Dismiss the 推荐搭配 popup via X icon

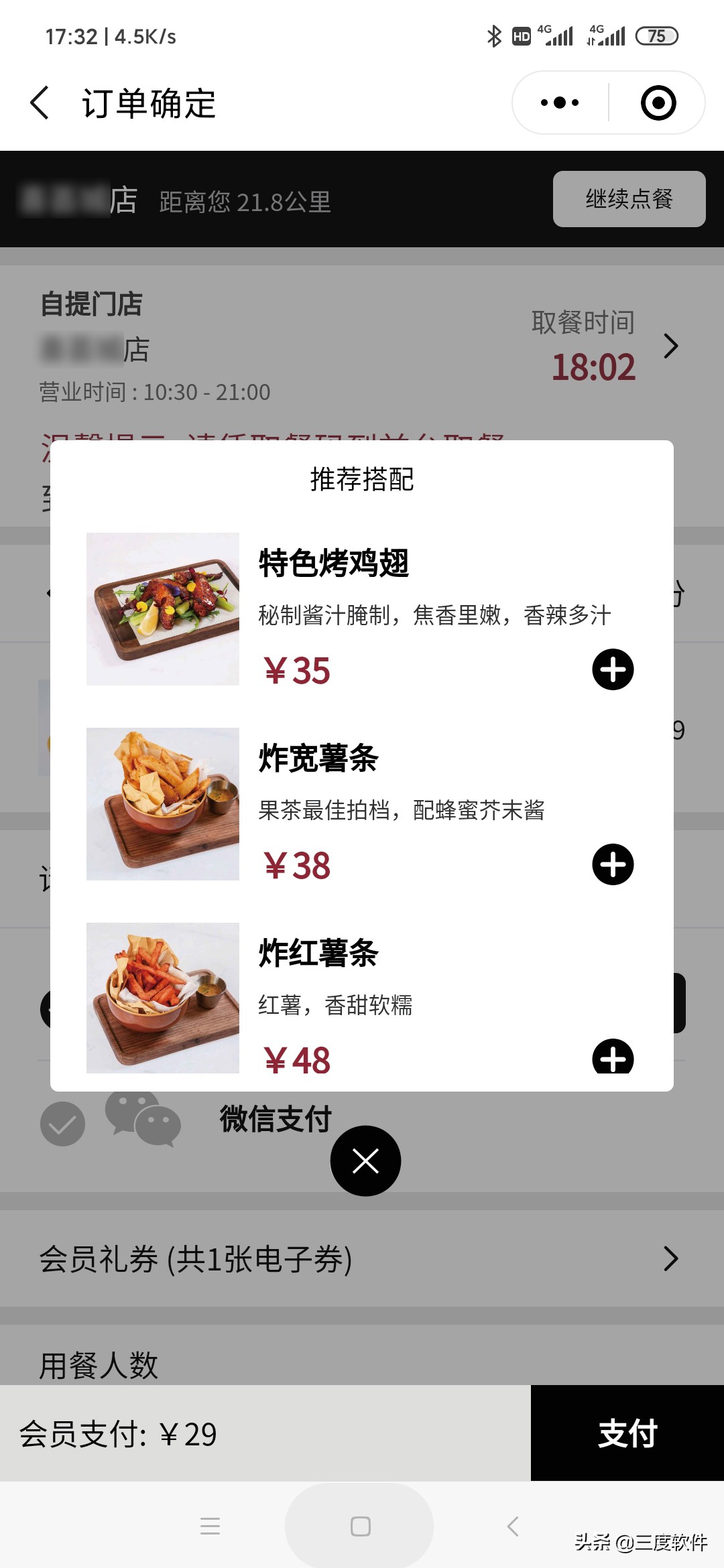365,1161
